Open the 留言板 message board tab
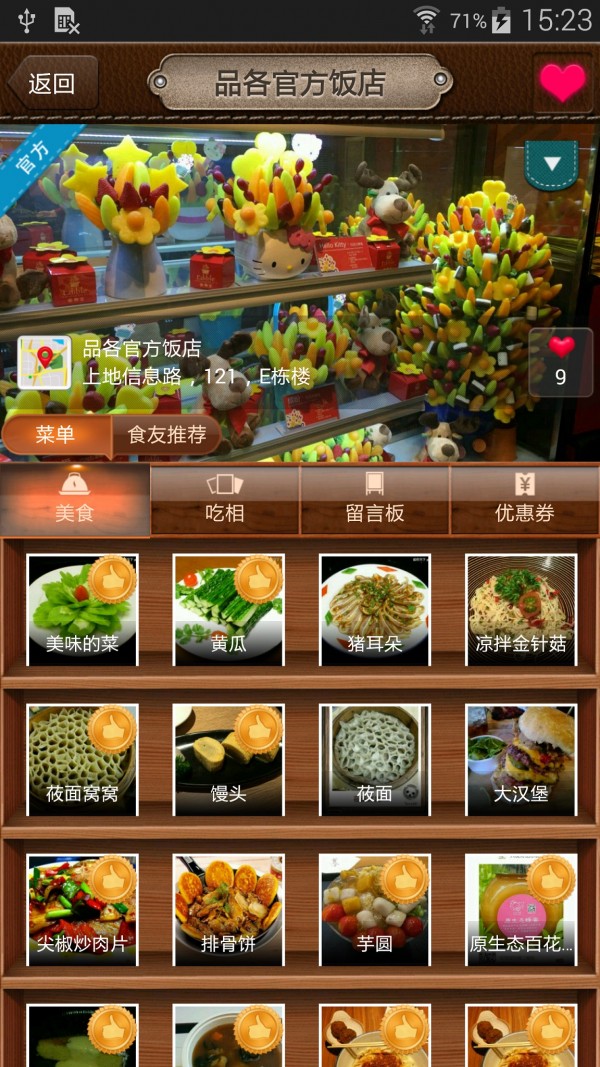 pyautogui.click(x=375, y=499)
